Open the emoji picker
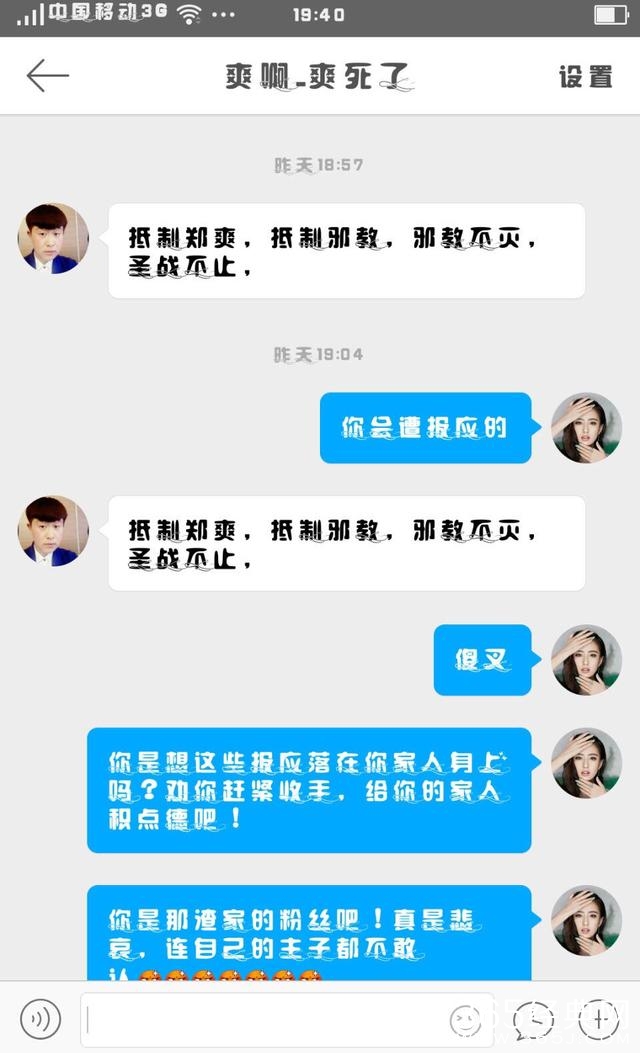640x1053 pixels. 465,1019
